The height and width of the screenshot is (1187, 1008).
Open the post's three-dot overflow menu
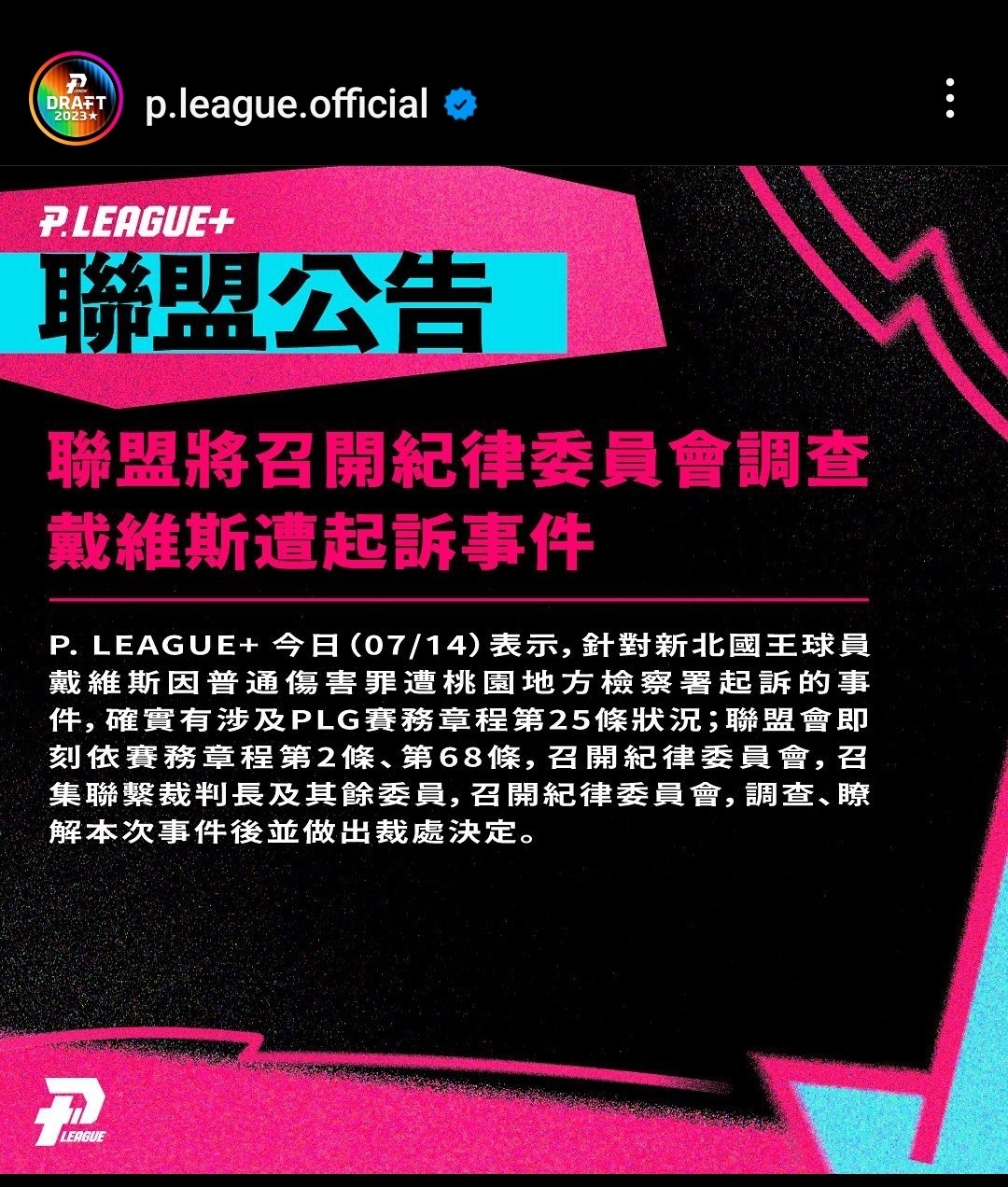(949, 99)
